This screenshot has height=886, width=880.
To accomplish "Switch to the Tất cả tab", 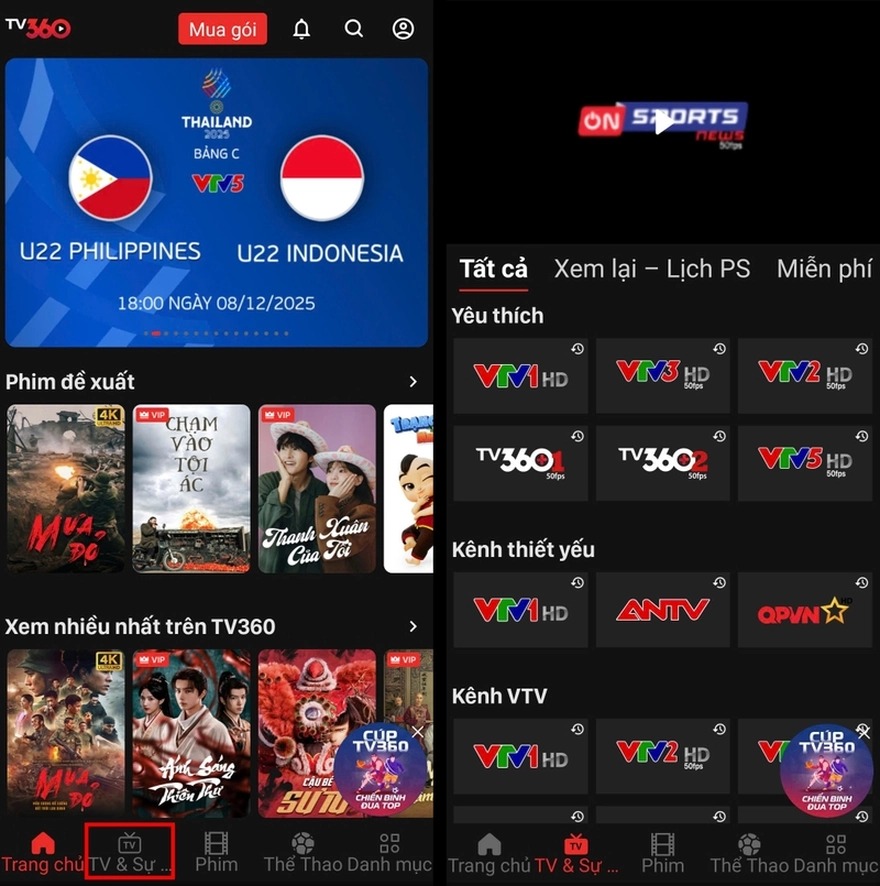I will (x=493, y=269).
